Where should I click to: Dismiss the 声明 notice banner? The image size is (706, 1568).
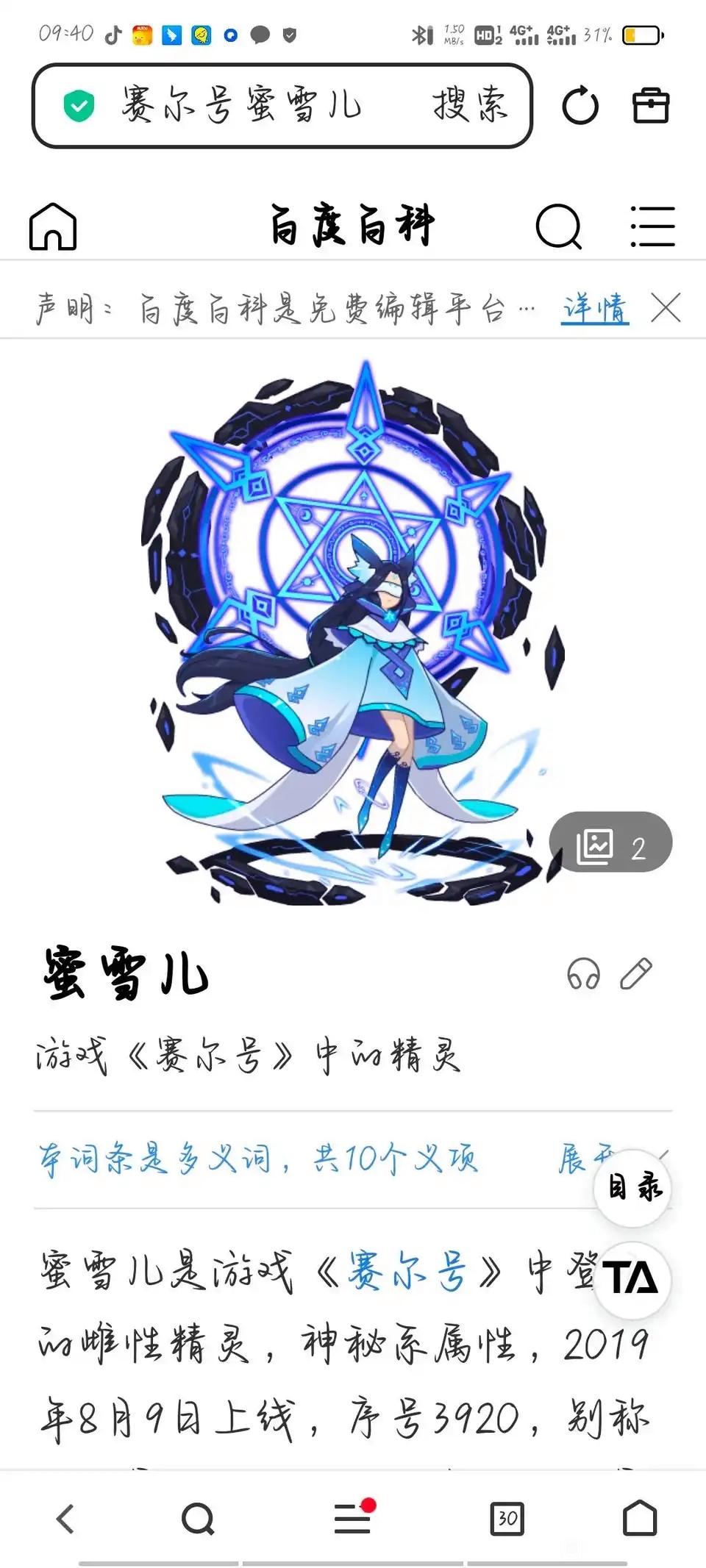[666, 307]
